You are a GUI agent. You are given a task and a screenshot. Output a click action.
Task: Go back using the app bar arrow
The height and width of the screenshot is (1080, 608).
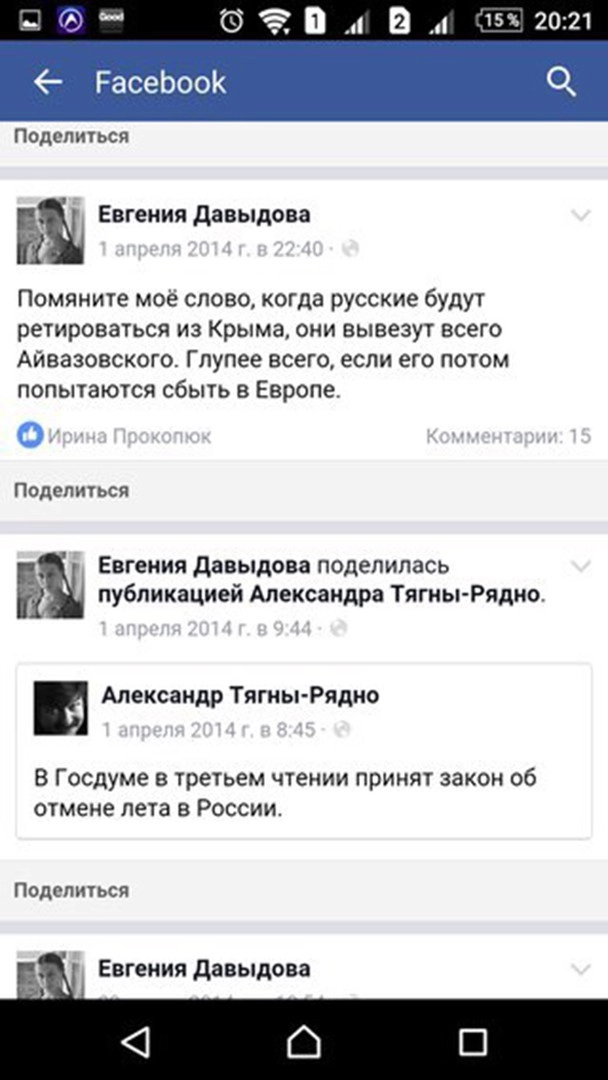48,82
